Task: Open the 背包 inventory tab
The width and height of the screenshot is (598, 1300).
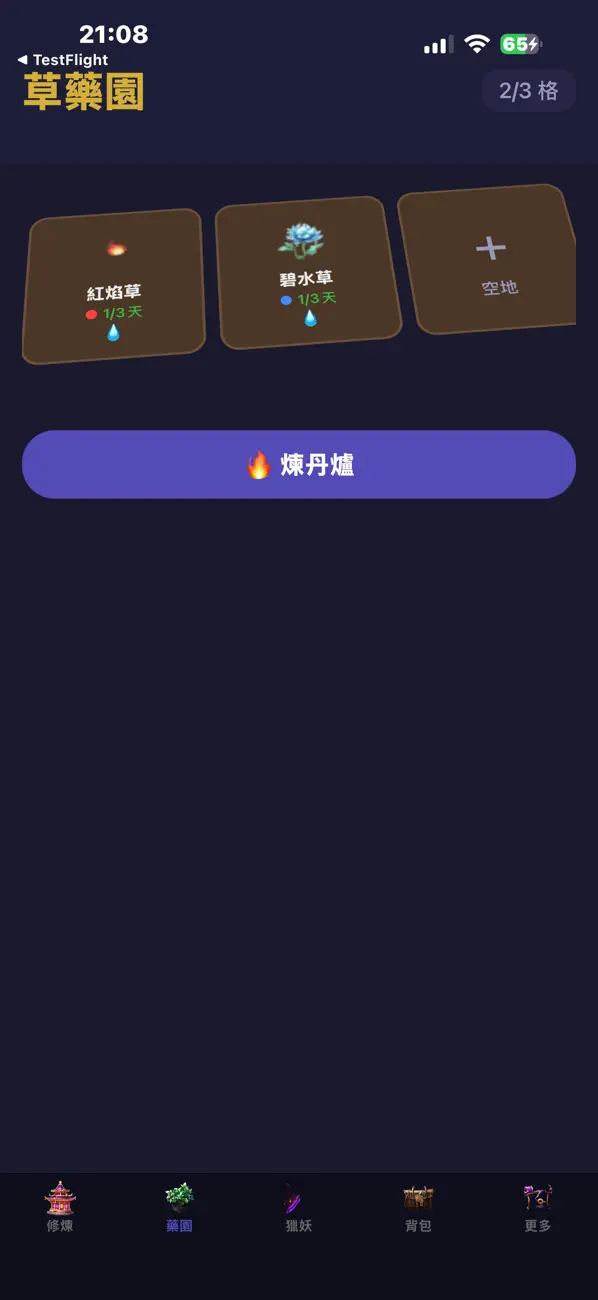Action: (x=418, y=1207)
